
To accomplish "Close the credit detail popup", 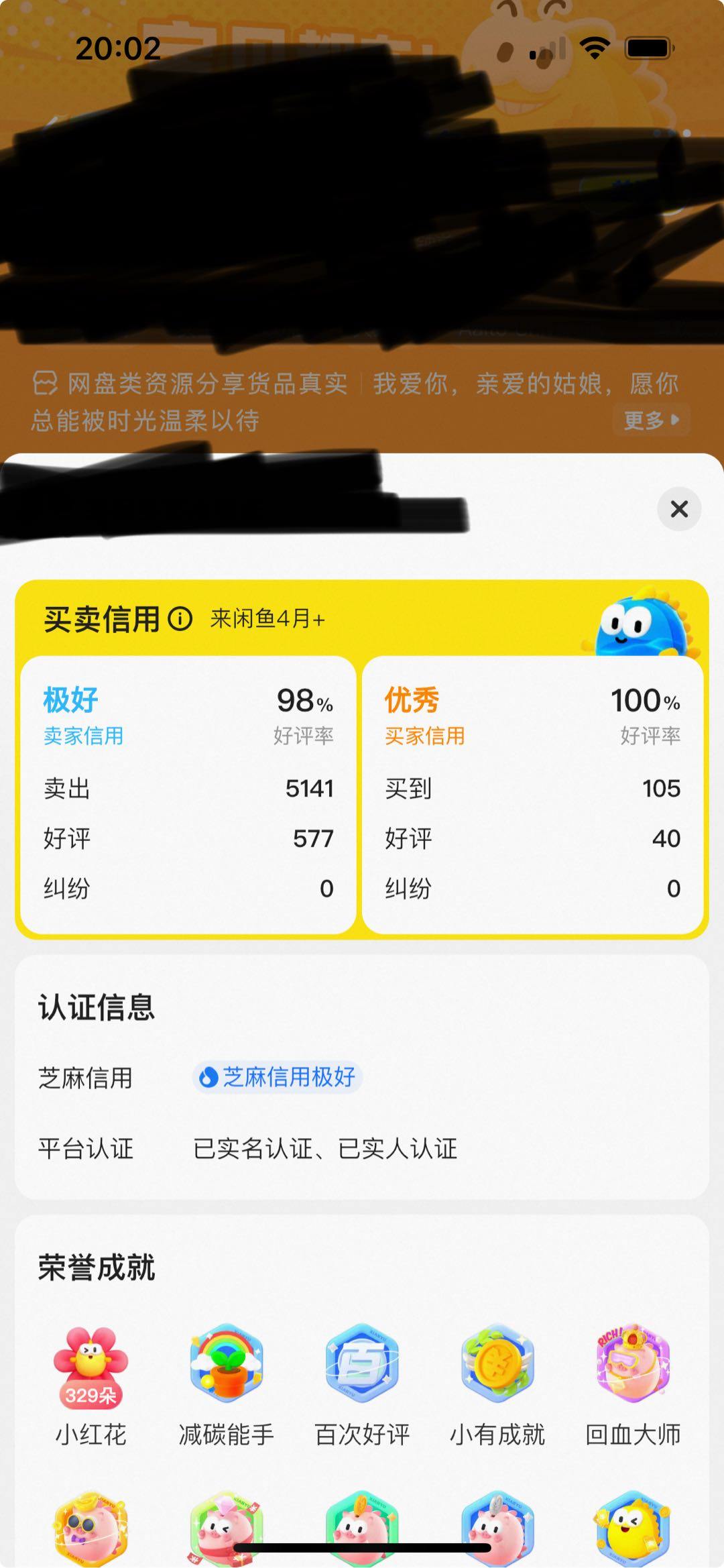I will pos(679,510).
